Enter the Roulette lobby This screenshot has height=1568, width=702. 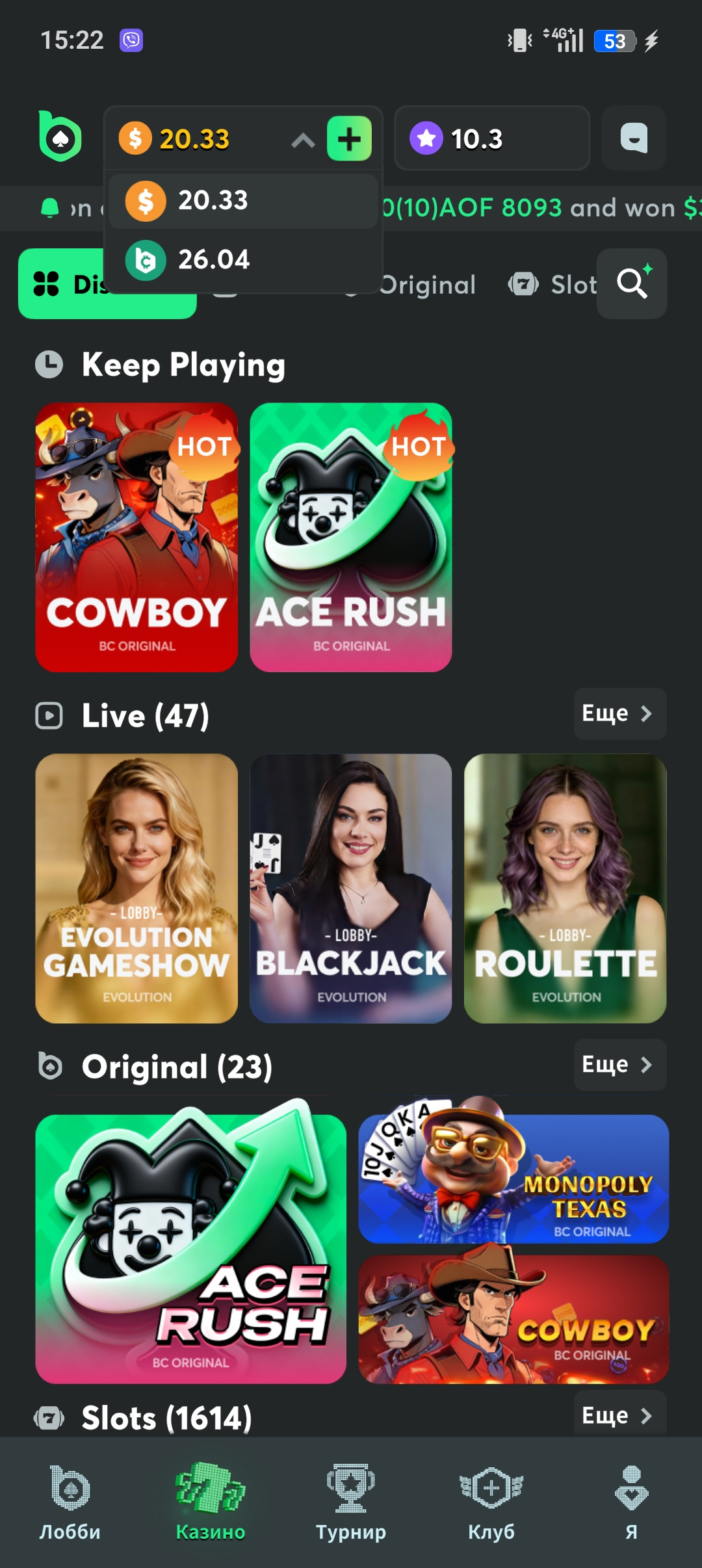(x=565, y=888)
